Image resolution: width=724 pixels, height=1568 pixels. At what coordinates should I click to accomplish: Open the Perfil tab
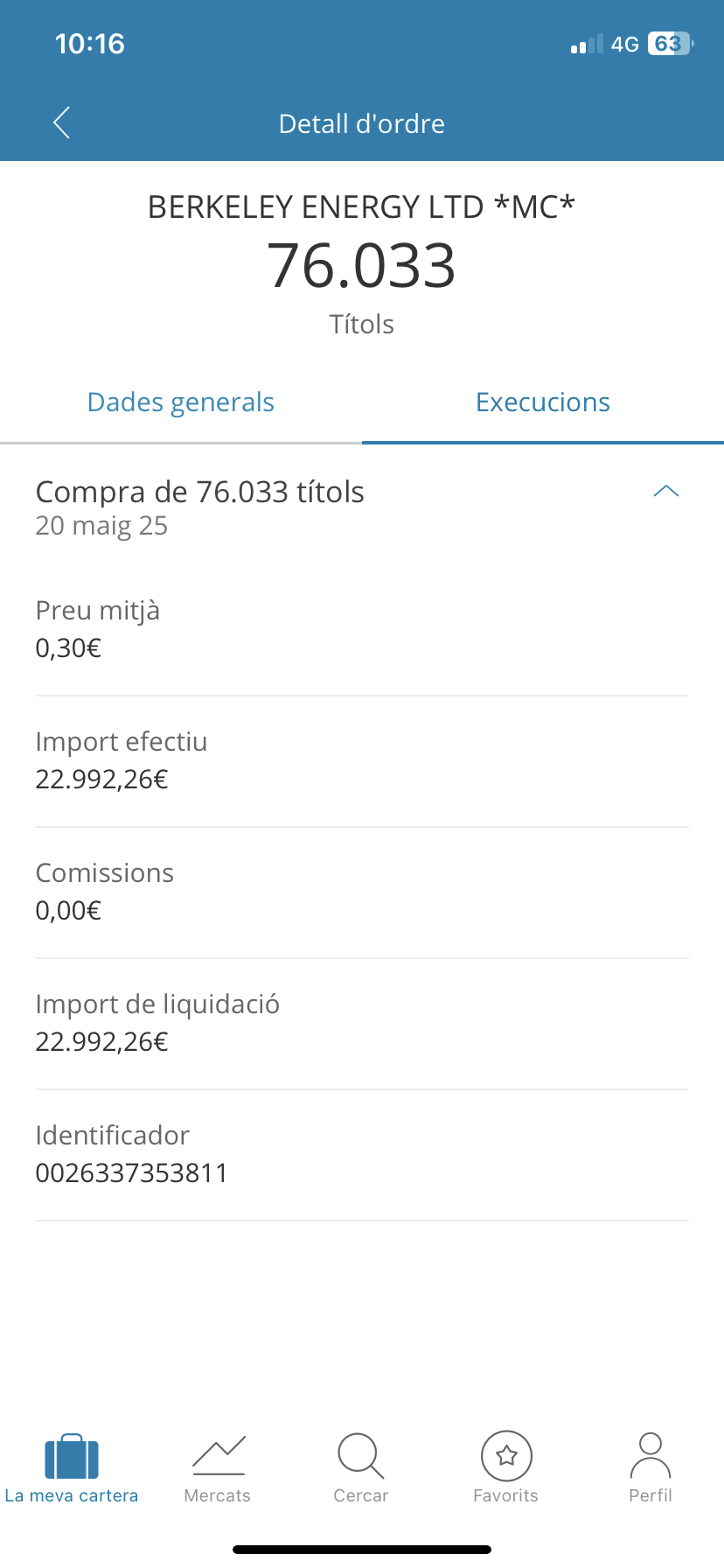(651, 1469)
